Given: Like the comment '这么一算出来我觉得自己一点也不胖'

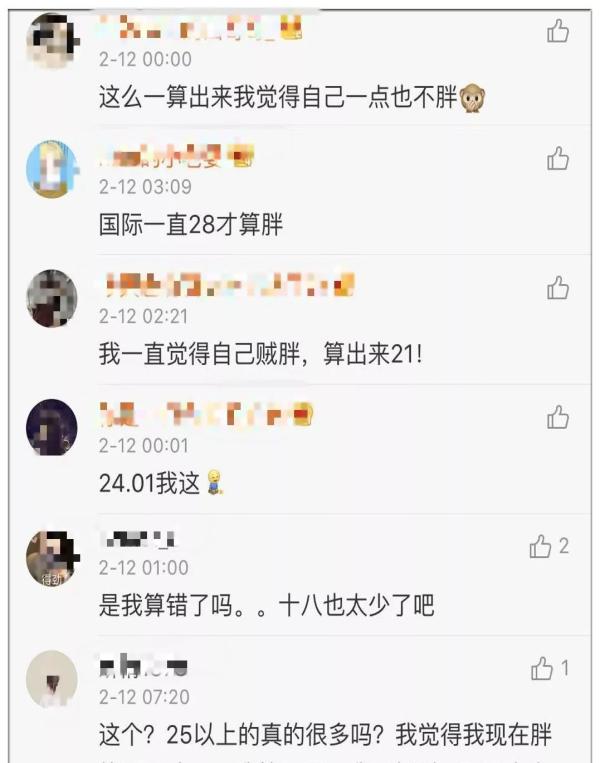Looking at the screenshot, I should click(x=558, y=32).
